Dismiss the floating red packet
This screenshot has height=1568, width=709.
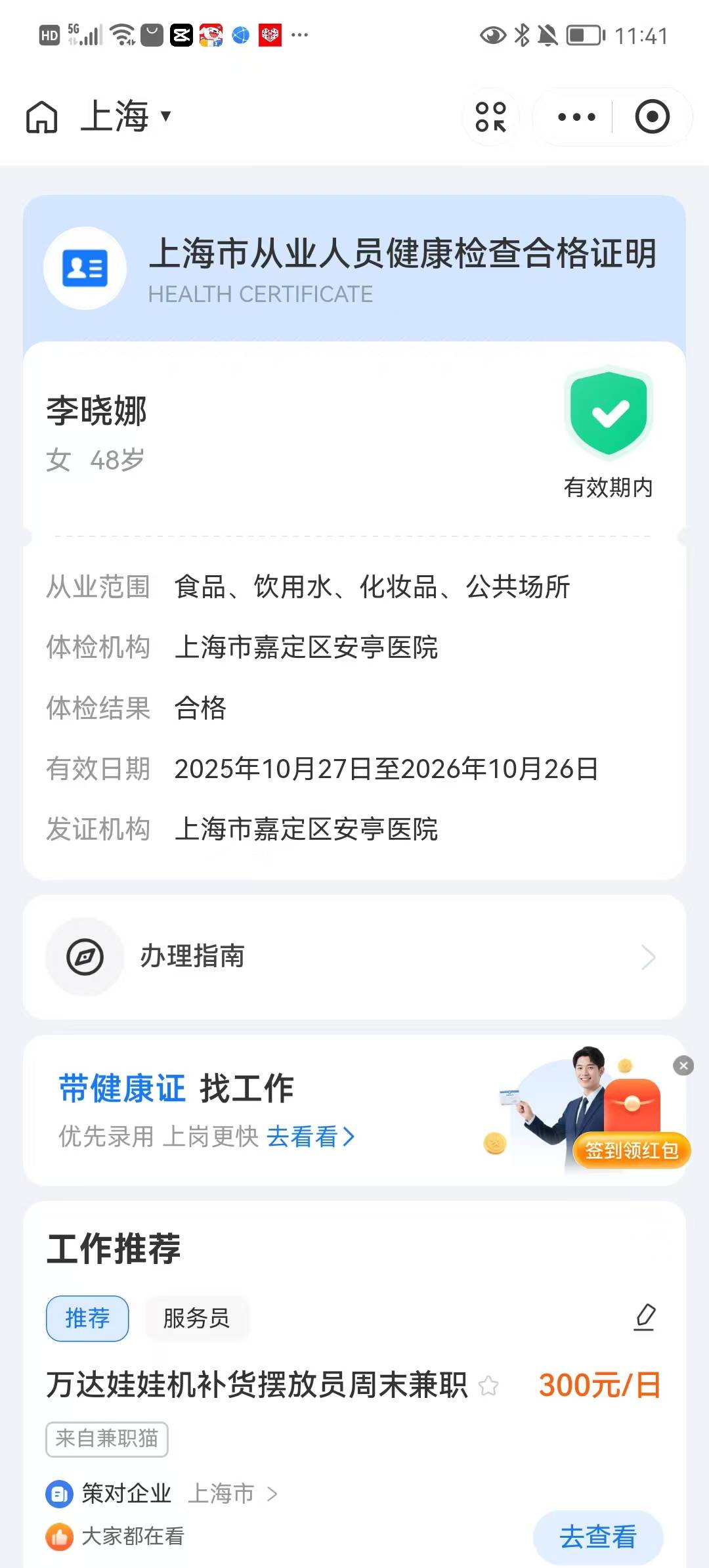tap(683, 1066)
